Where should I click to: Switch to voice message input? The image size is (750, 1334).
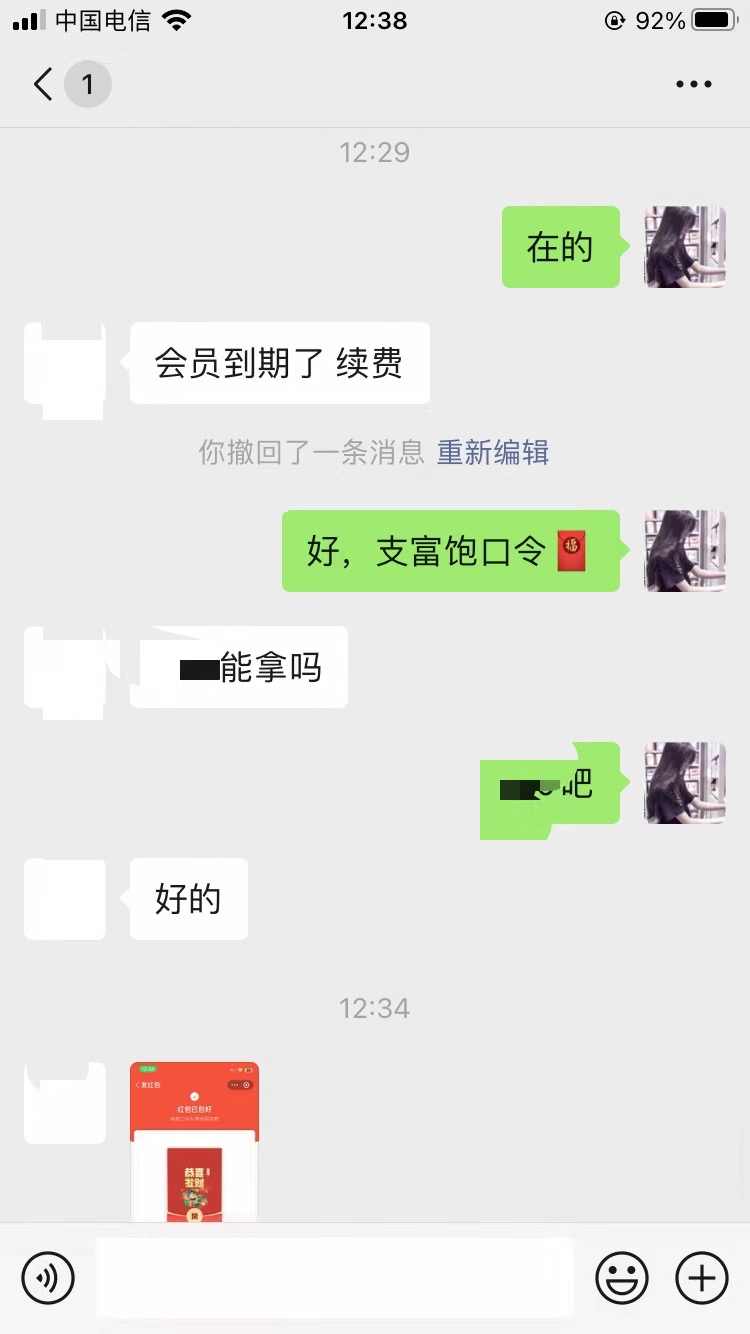point(48,1278)
